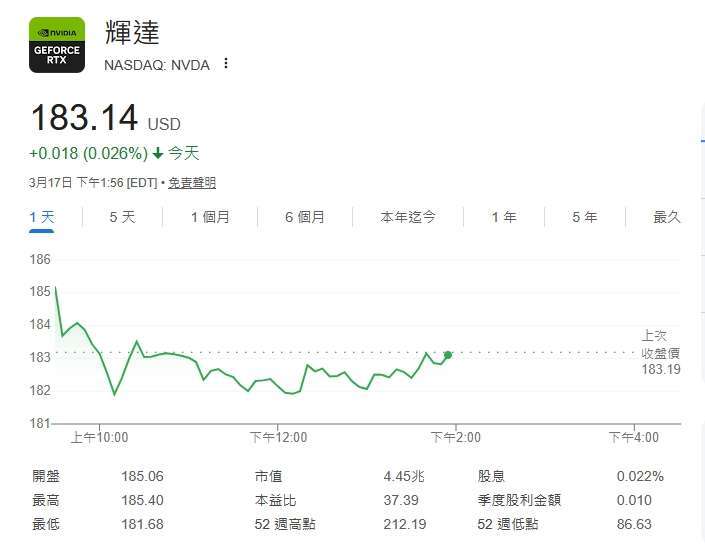Show the 5 年 price chart
Image resolution: width=705 pixels, height=554 pixels.
click(585, 217)
